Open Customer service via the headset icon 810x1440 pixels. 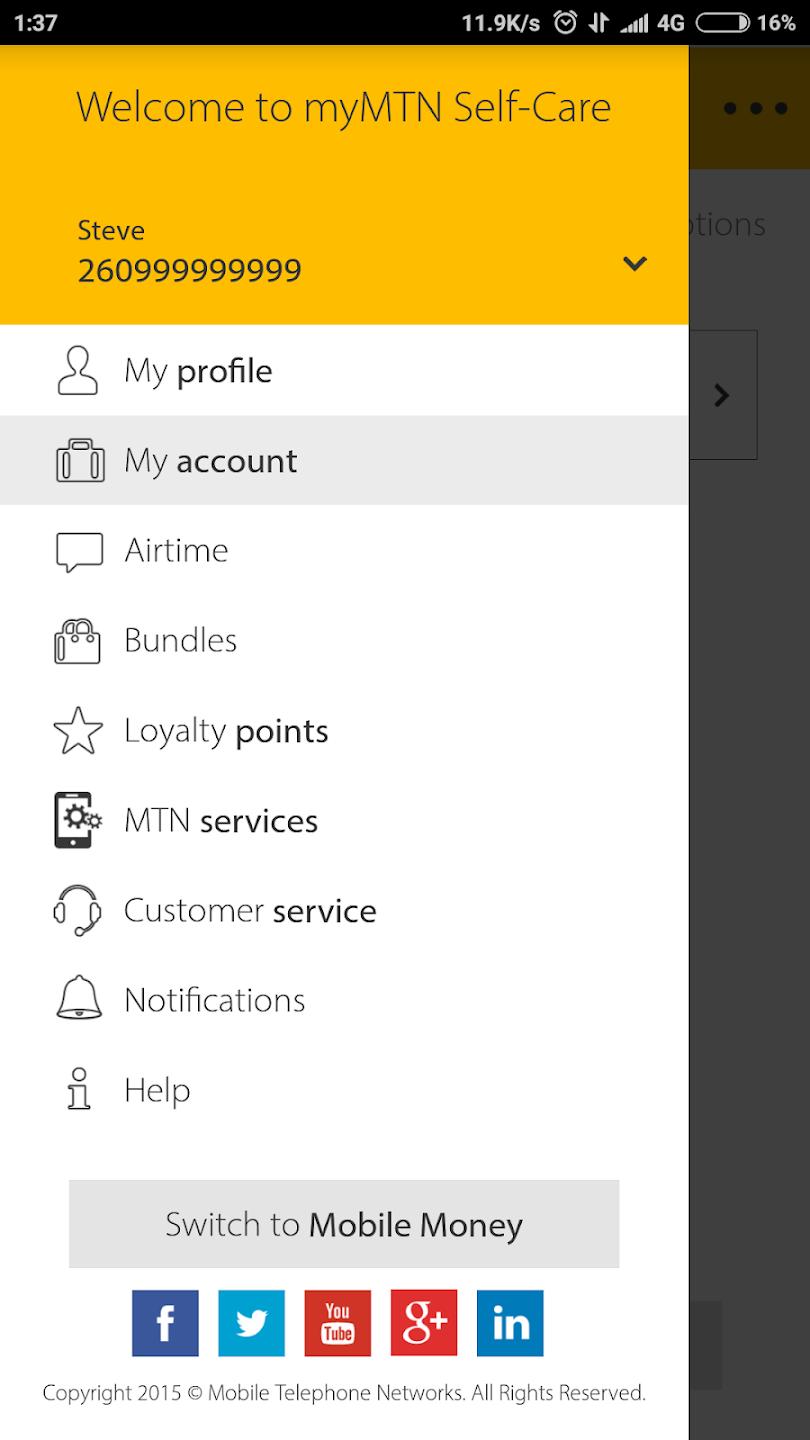click(x=78, y=910)
